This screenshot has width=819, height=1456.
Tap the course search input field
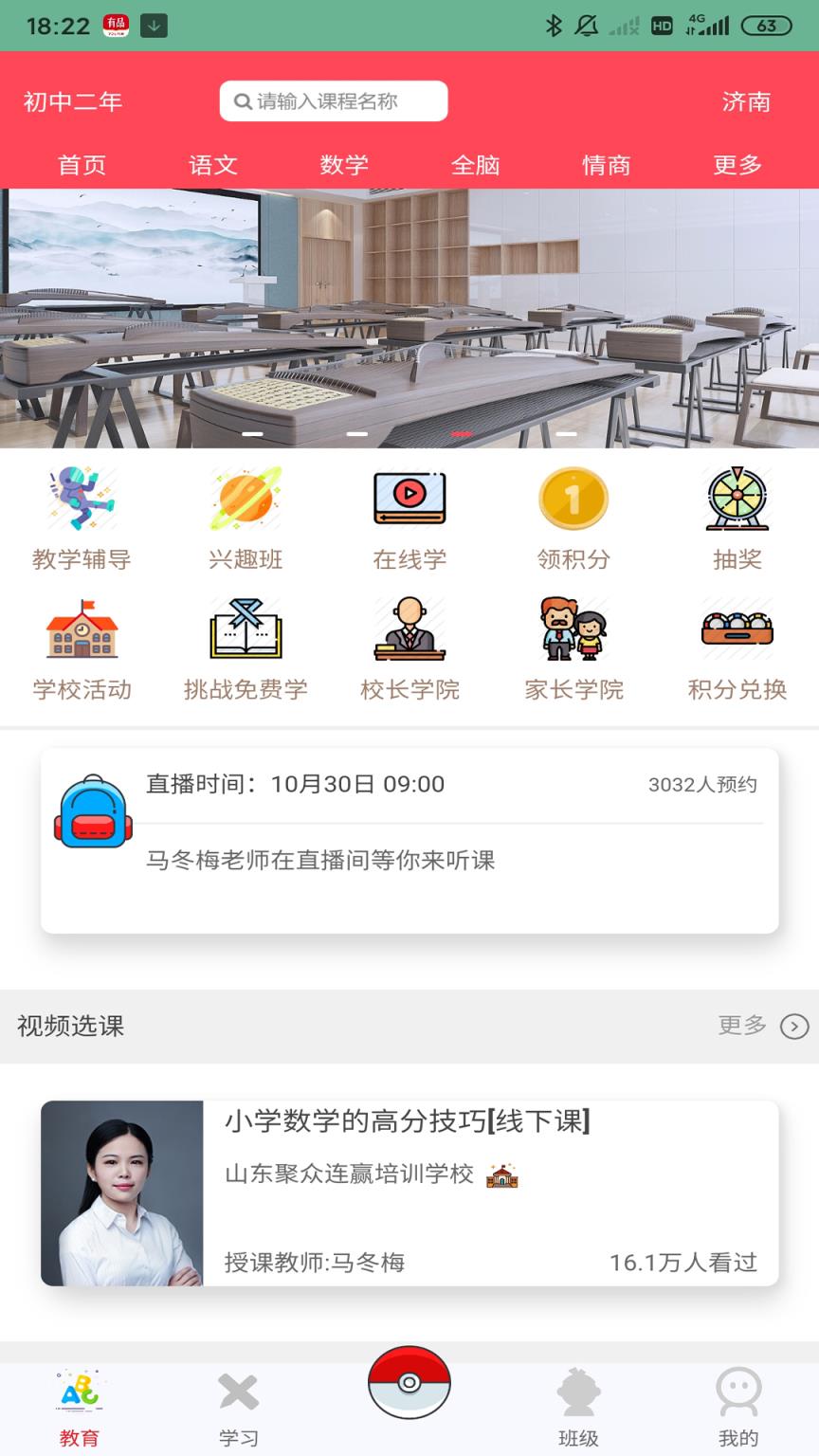[x=334, y=100]
